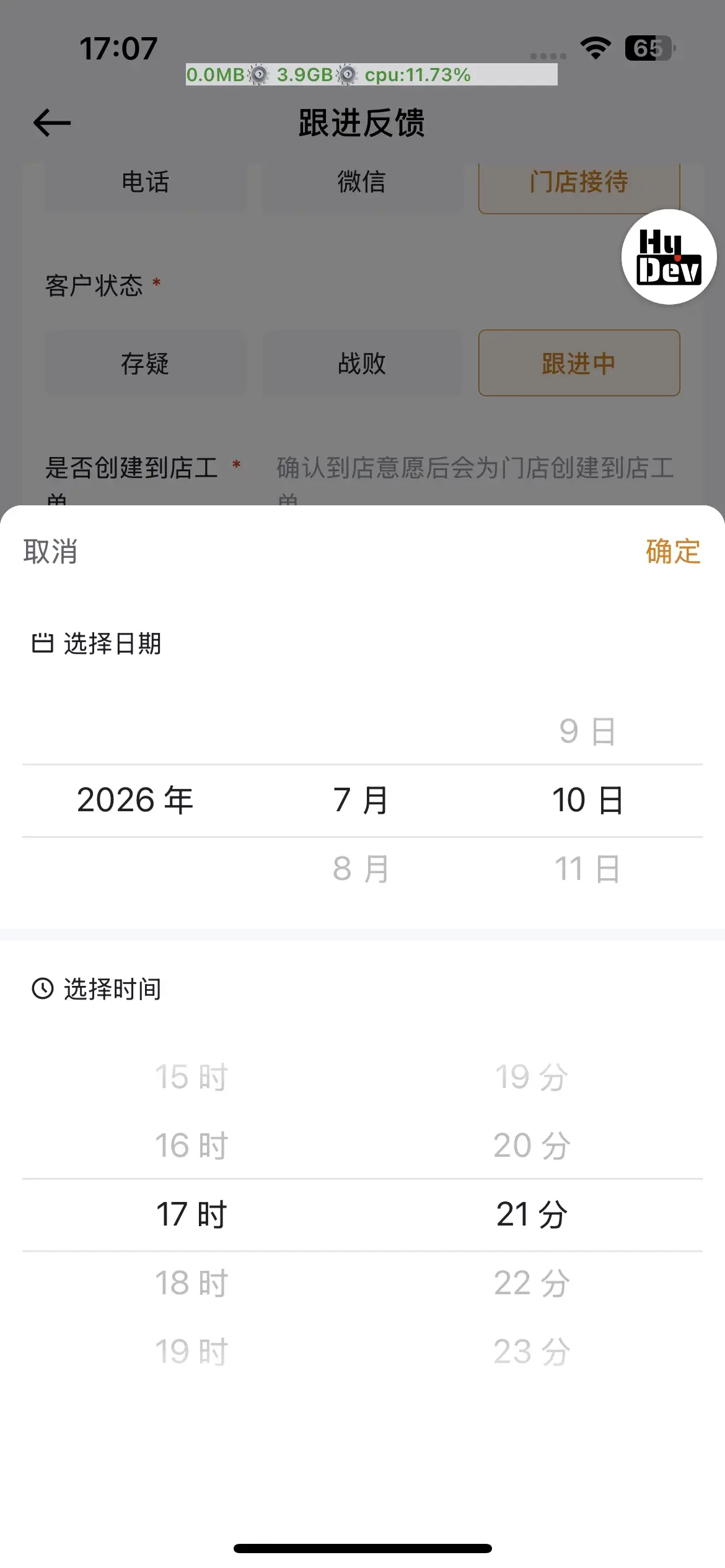Select 22 分 in the minute column
This screenshot has height=1568, width=725.
click(x=532, y=1283)
